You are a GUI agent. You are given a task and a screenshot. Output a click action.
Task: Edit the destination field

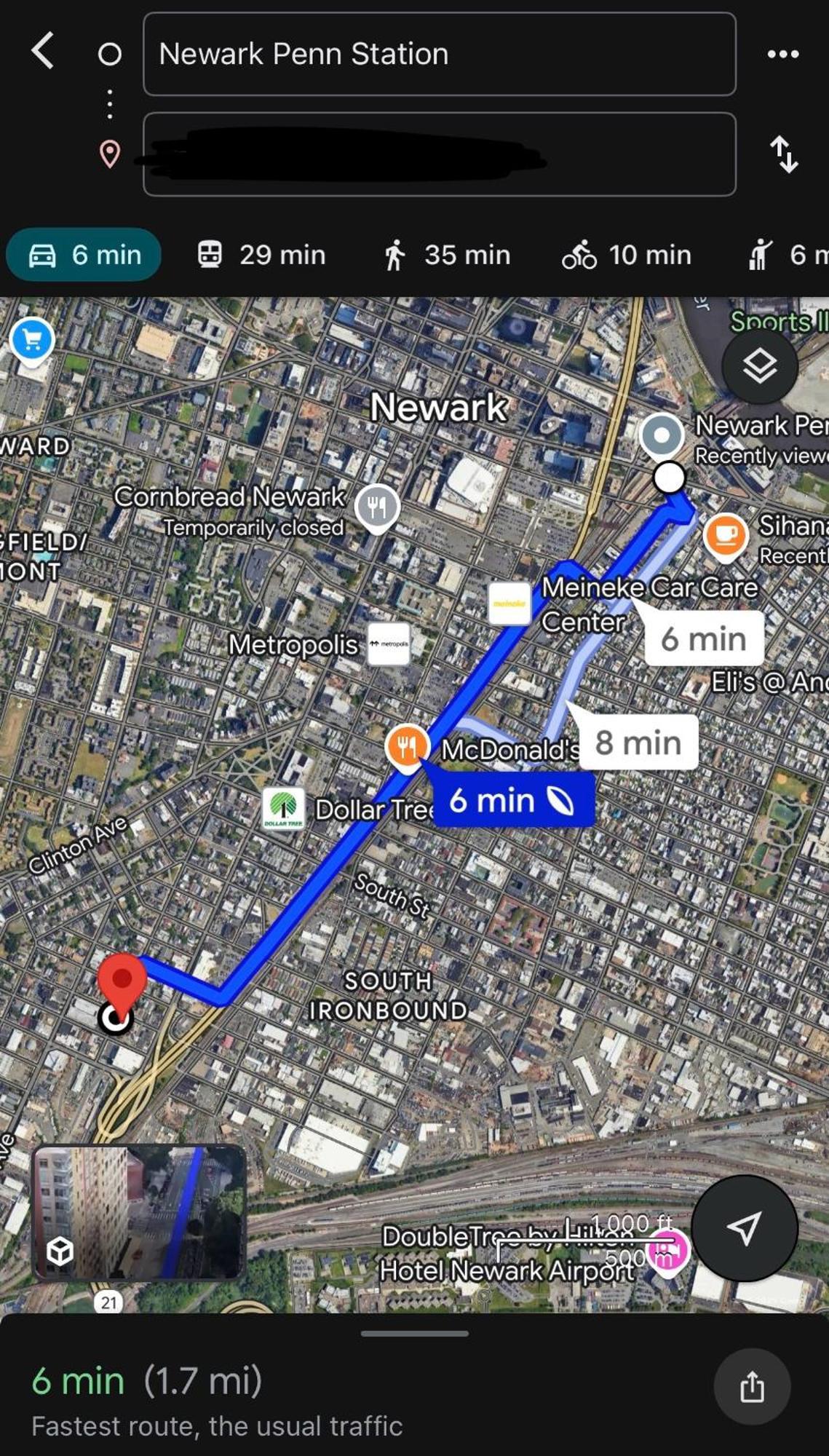(439, 154)
